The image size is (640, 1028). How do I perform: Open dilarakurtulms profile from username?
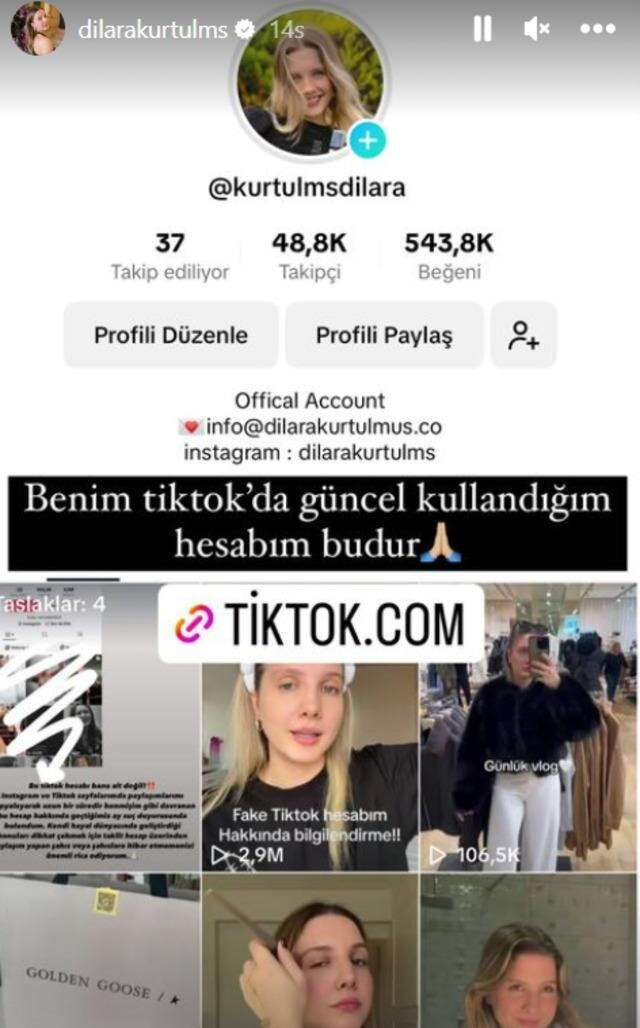[152, 30]
